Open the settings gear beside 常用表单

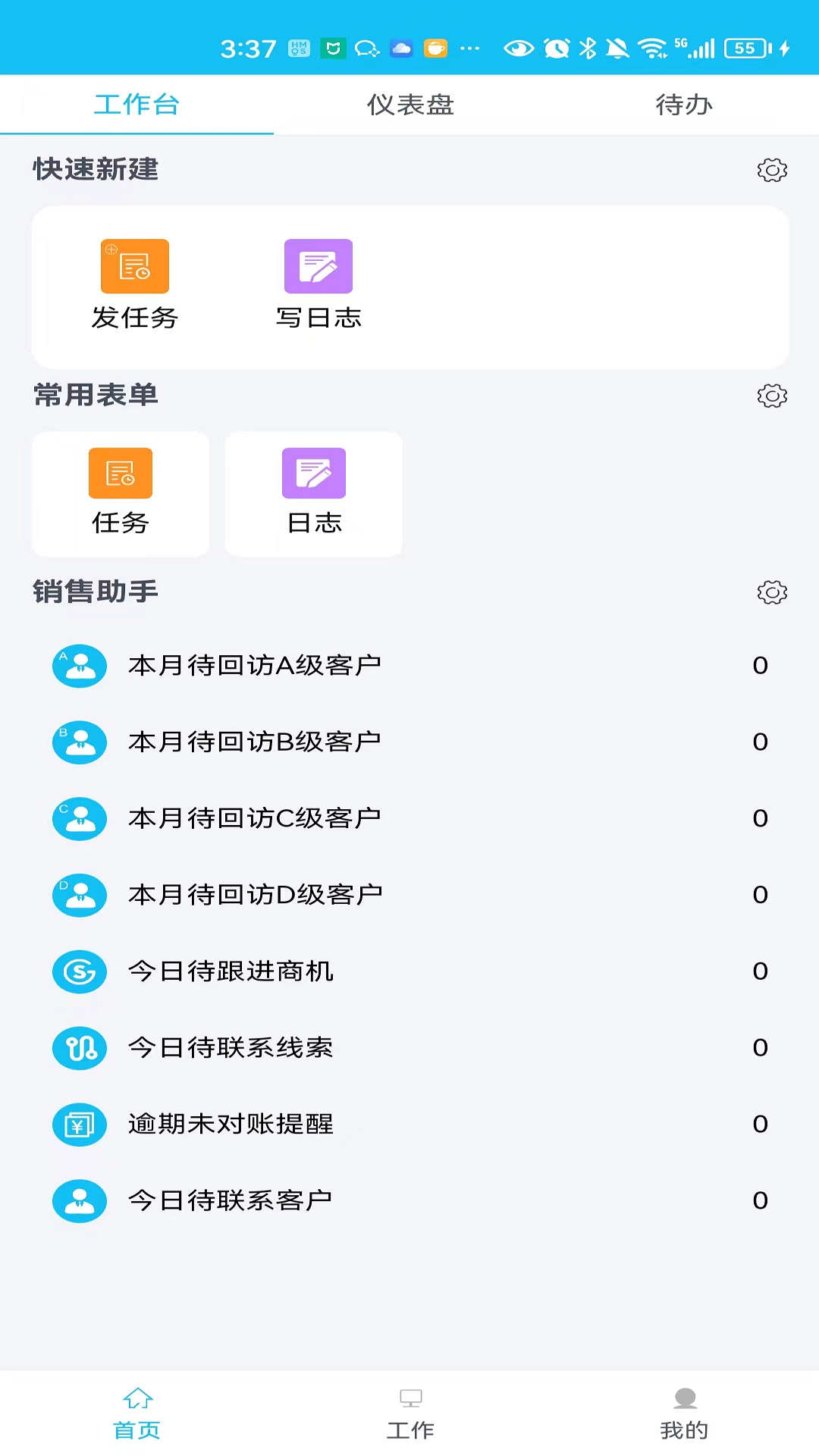pos(772,395)
